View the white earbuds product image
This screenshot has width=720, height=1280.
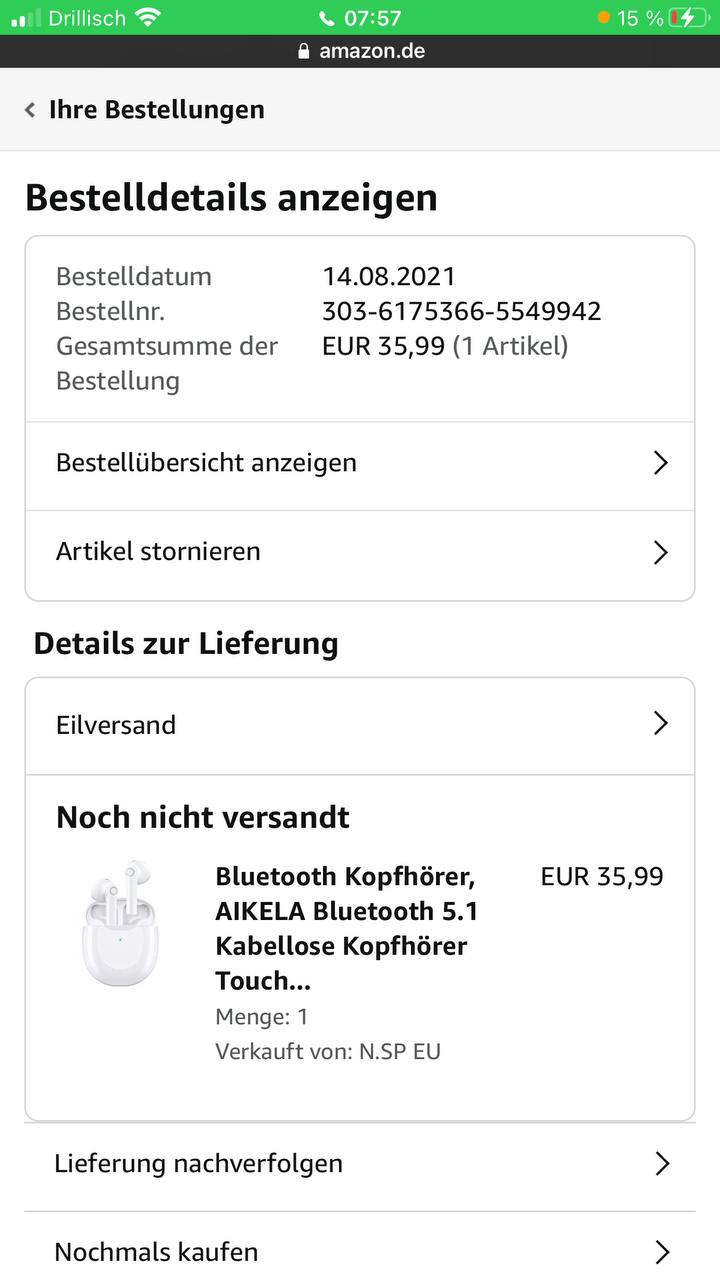coord(120,923)
